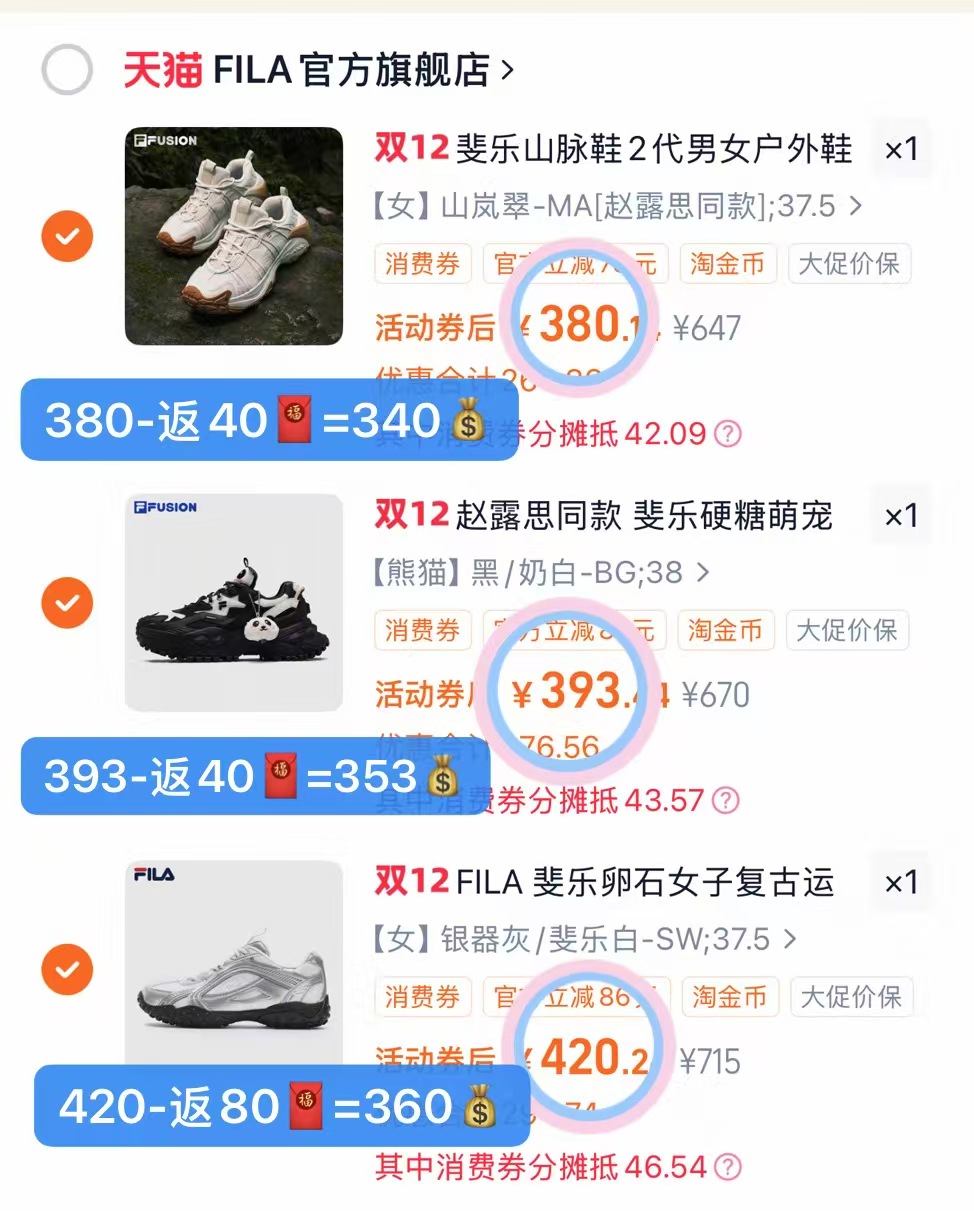Uncheck the 卵石 retro shoe selection toggle
This screenshot has height=1211, width=974.
[x=66, y=970]
